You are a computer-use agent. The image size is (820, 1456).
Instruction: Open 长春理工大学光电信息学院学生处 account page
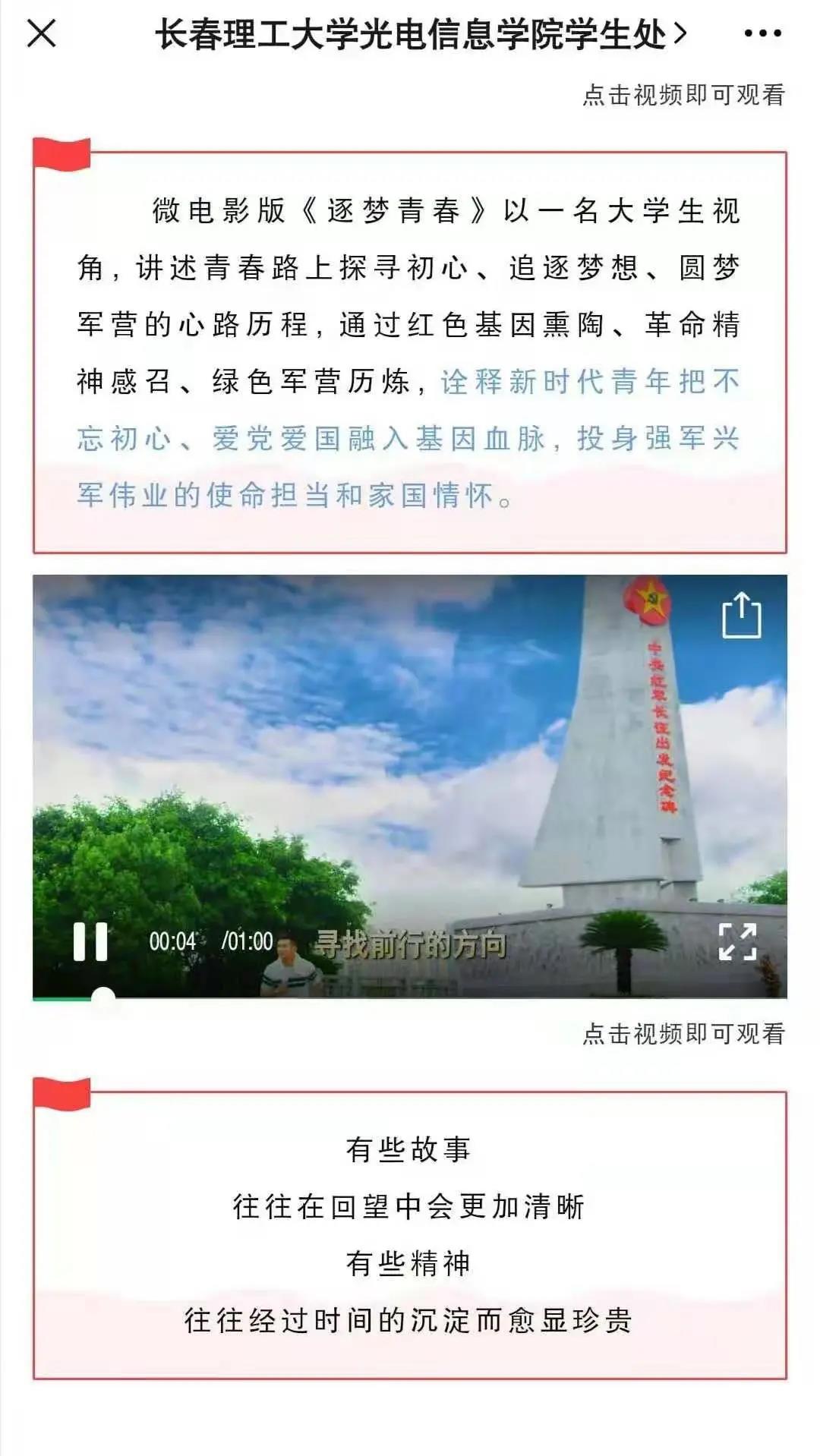(420, 34)
